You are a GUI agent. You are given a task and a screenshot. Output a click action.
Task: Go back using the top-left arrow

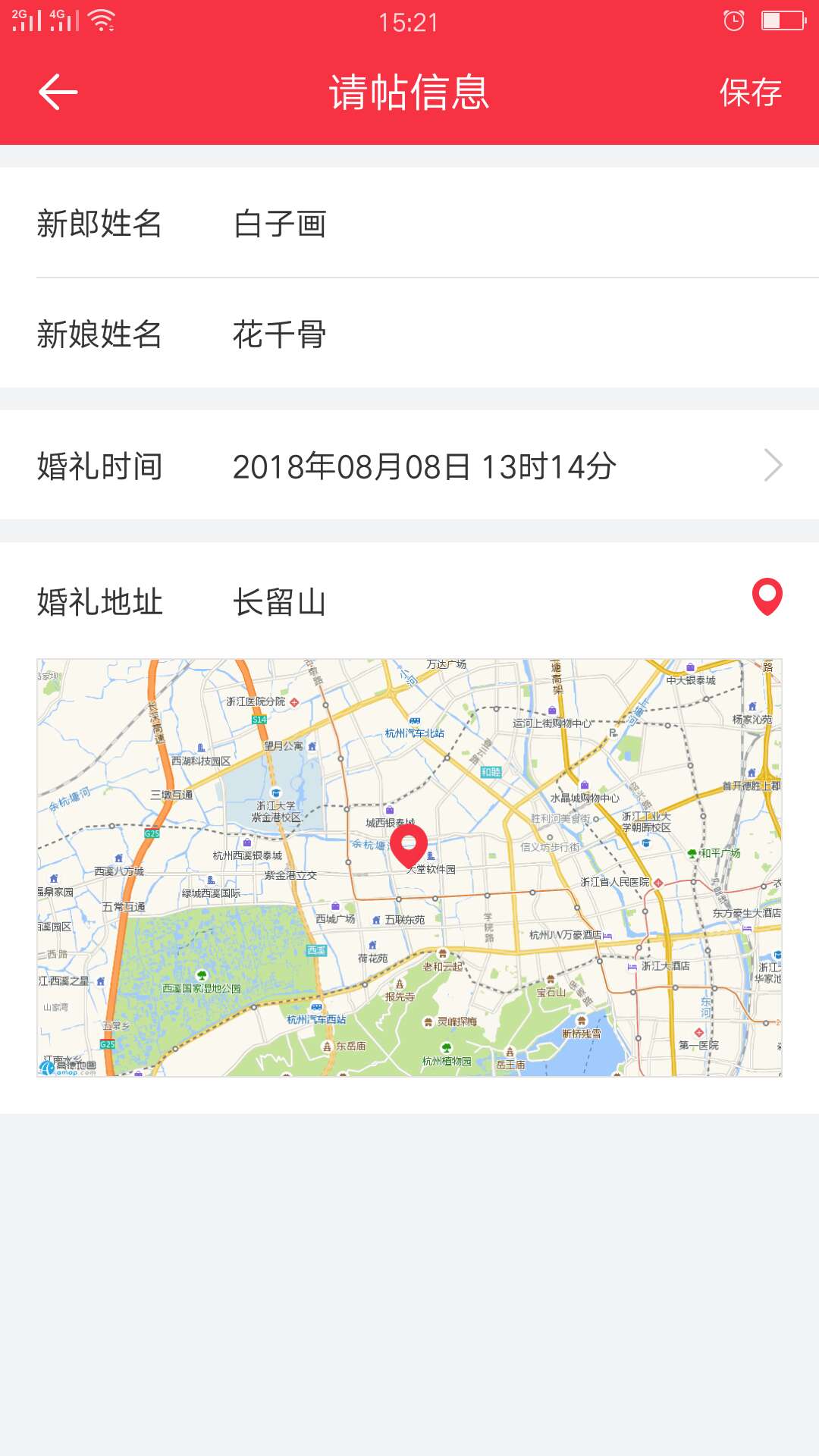coord(58,93)
